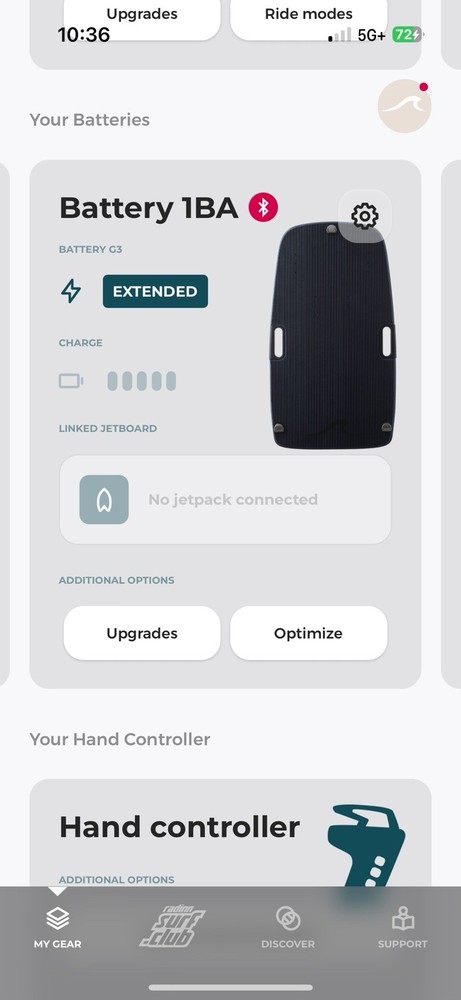Open the Radinn Surf Club tab
This screenshot has width=461, height=1000.
(x=173, y=928)
